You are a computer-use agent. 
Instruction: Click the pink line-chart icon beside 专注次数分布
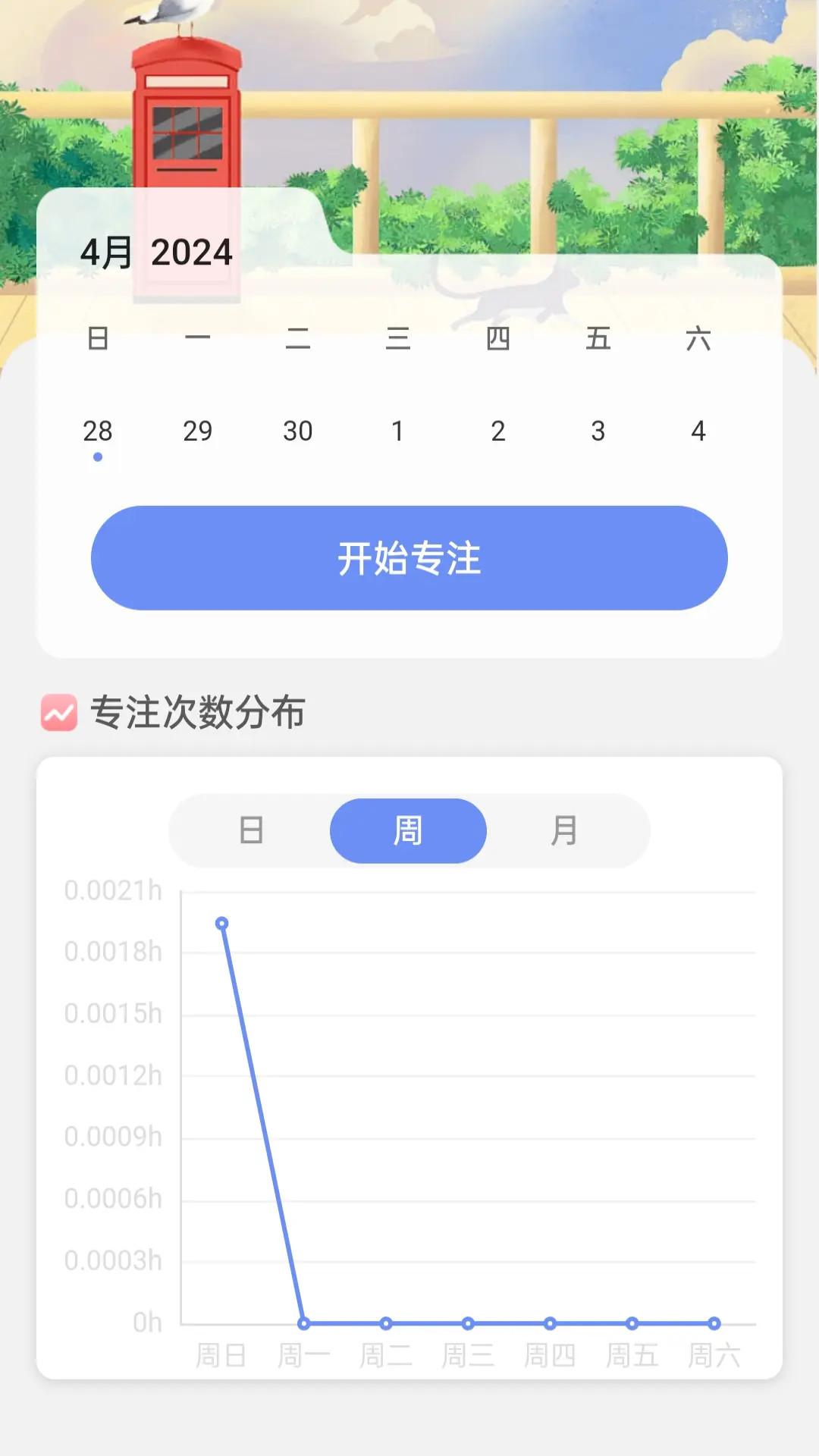pos(61,711)
